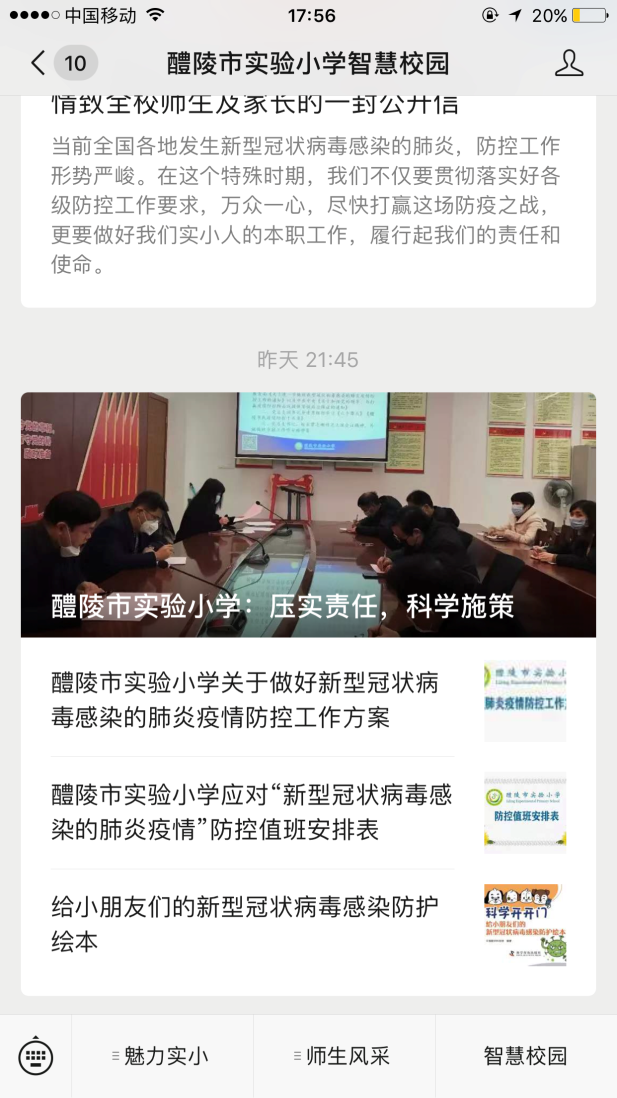Image resolution: width=617 pixels, height=1098 pixels.
Task: Expand the 师生风采 menu
Action: pyautogui.click(x=344, y=1056)
